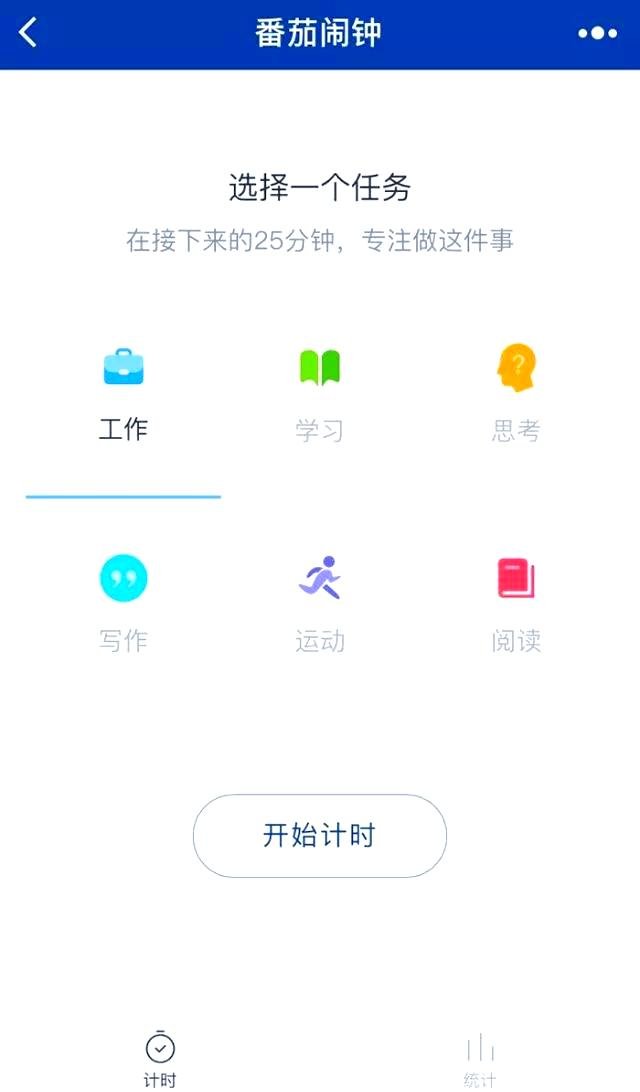Open the 统计 tab
640x1092 pixels.
click(x=480, y=1058)
